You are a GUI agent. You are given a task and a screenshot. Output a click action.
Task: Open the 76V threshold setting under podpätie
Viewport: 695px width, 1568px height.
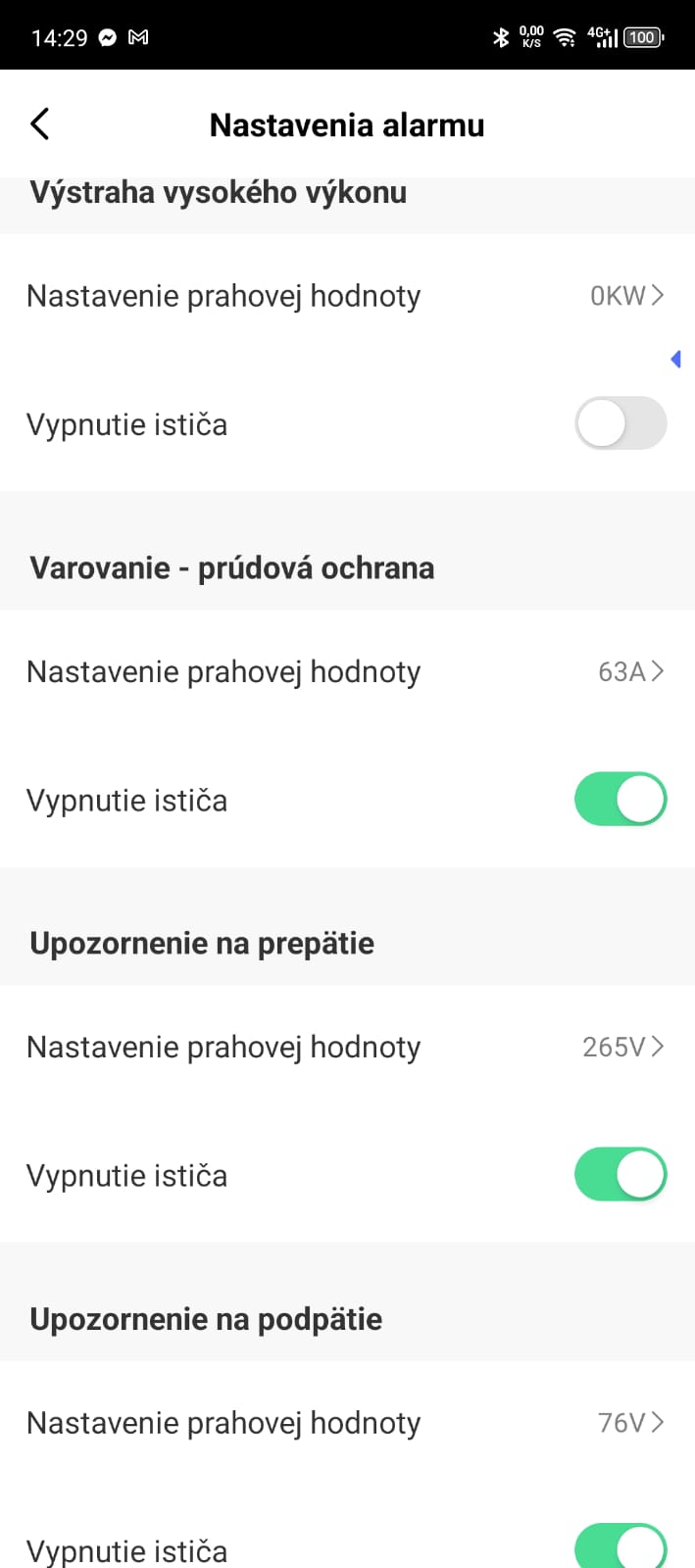[x=347, y=1422]
